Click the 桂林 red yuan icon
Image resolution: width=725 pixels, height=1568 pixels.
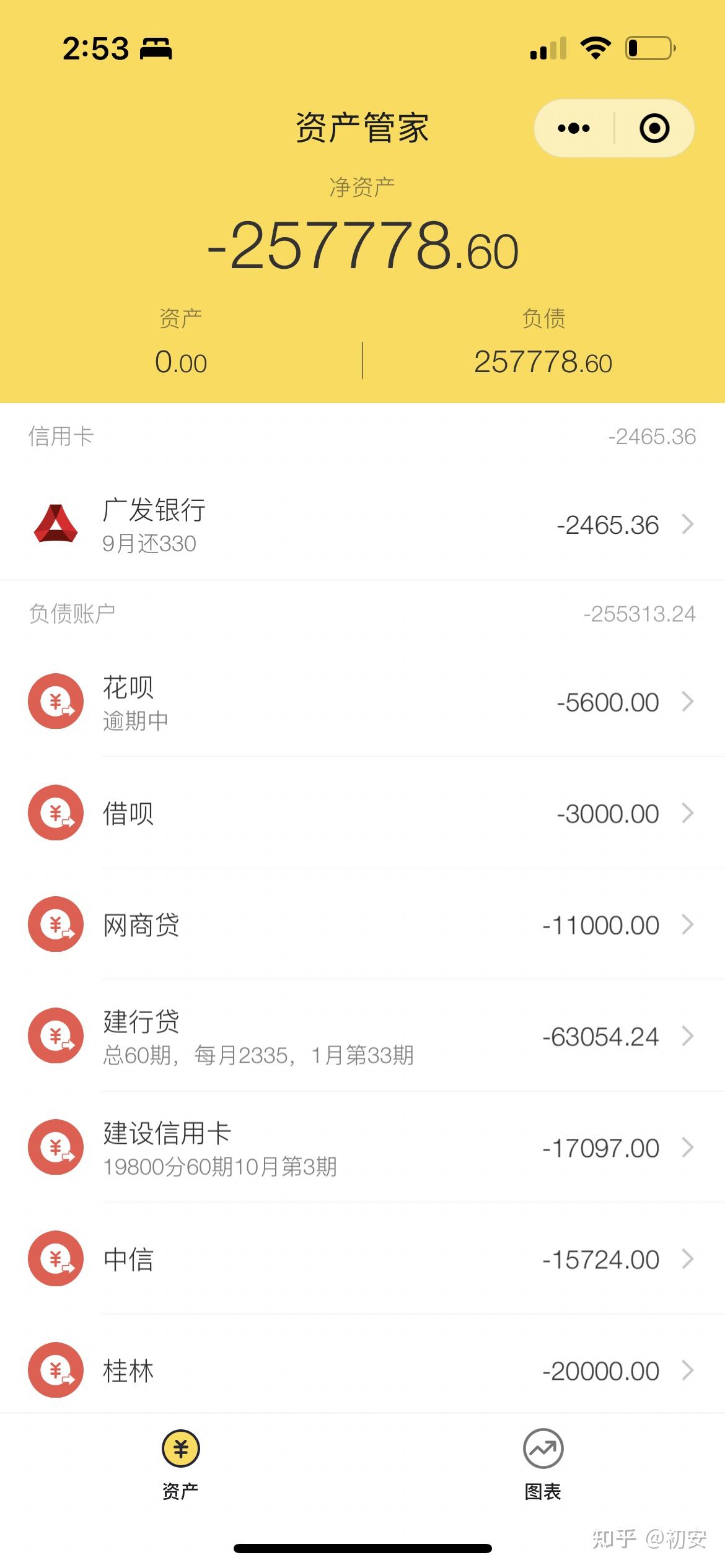point(56,1370)
